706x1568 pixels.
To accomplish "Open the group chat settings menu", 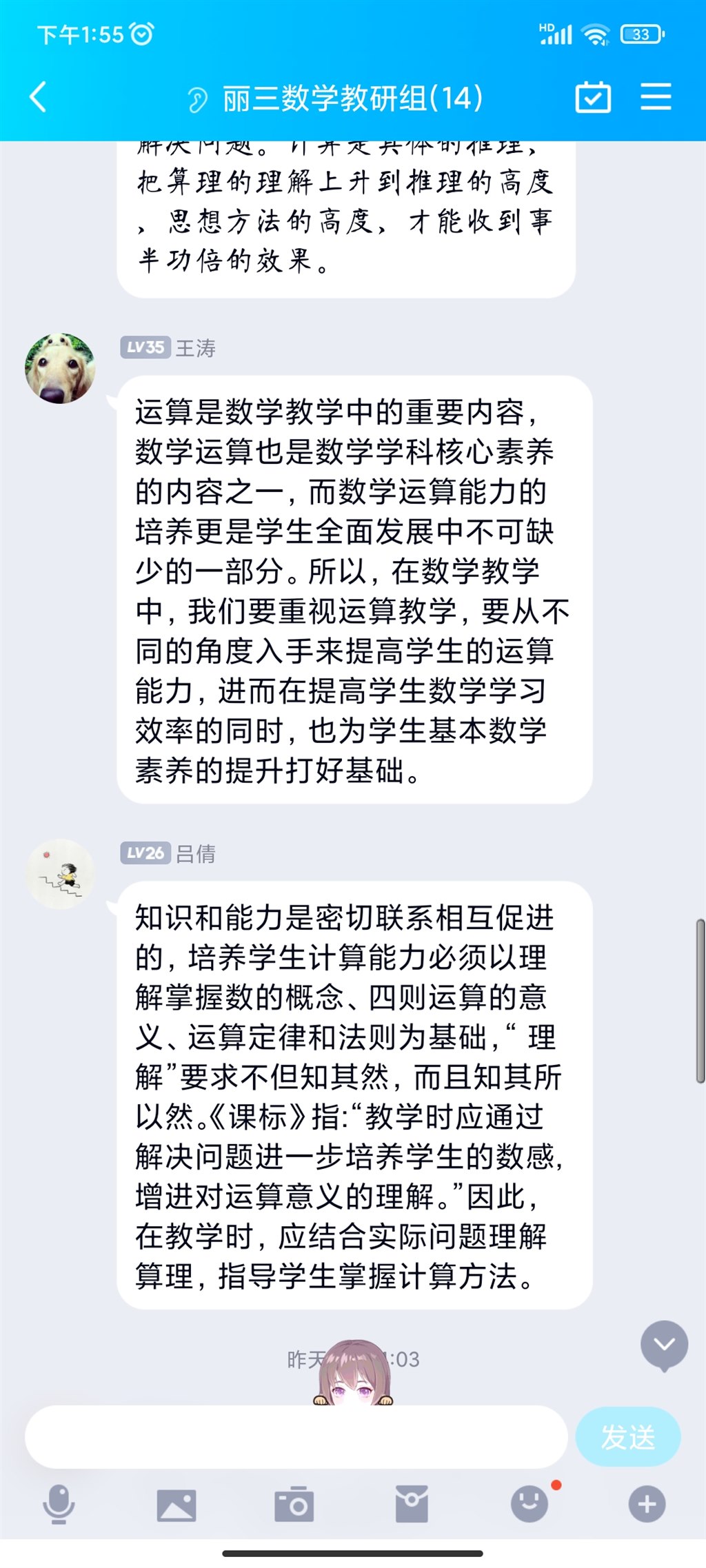I will [656, 96].
